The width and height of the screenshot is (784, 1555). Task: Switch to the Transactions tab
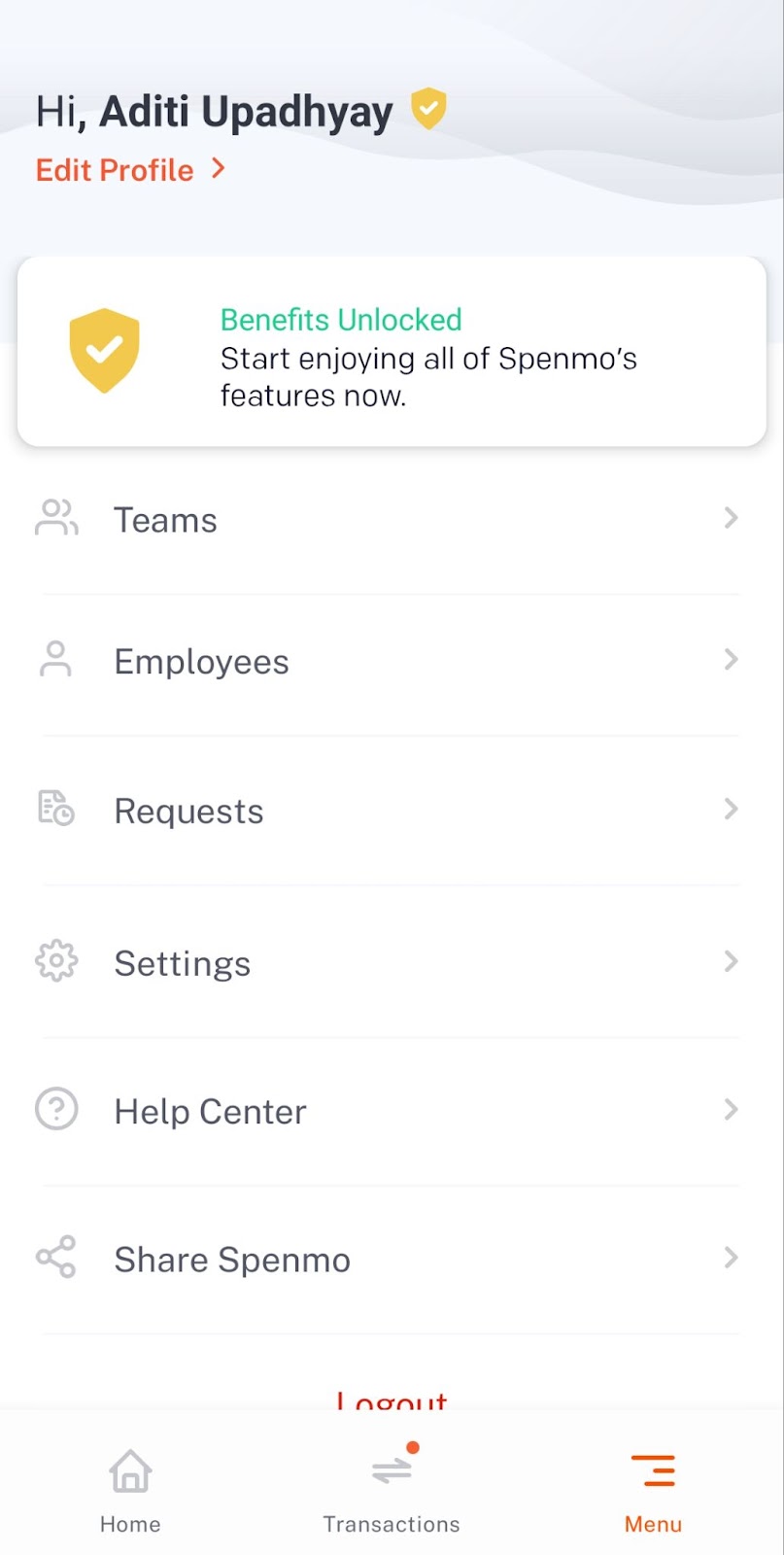click(392, 1491)
